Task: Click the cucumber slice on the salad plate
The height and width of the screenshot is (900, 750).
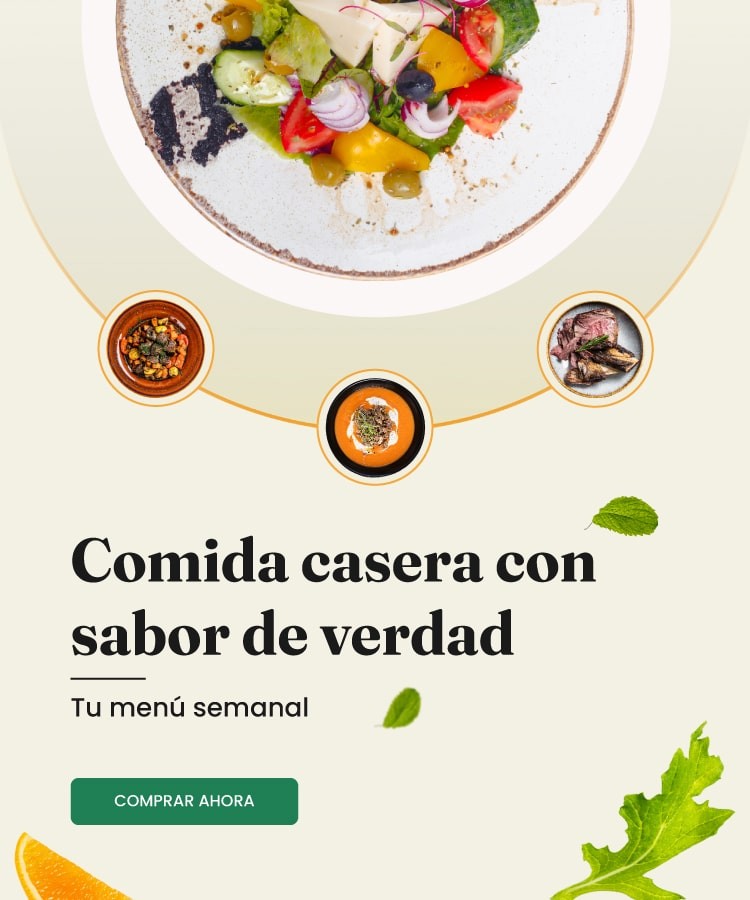Action: pos(258,85)
